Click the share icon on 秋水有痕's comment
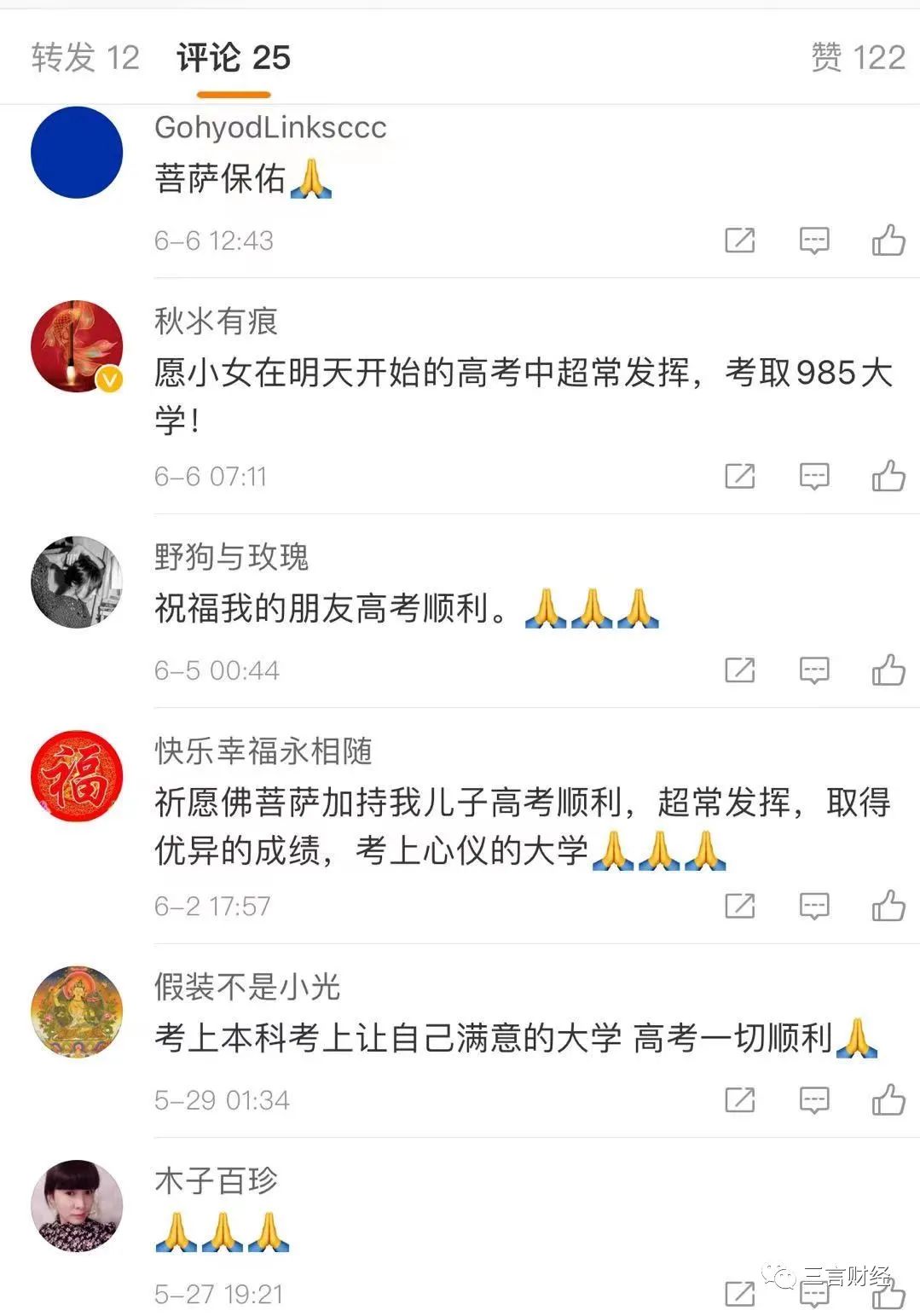920x1316 pixels. [740, 476]
